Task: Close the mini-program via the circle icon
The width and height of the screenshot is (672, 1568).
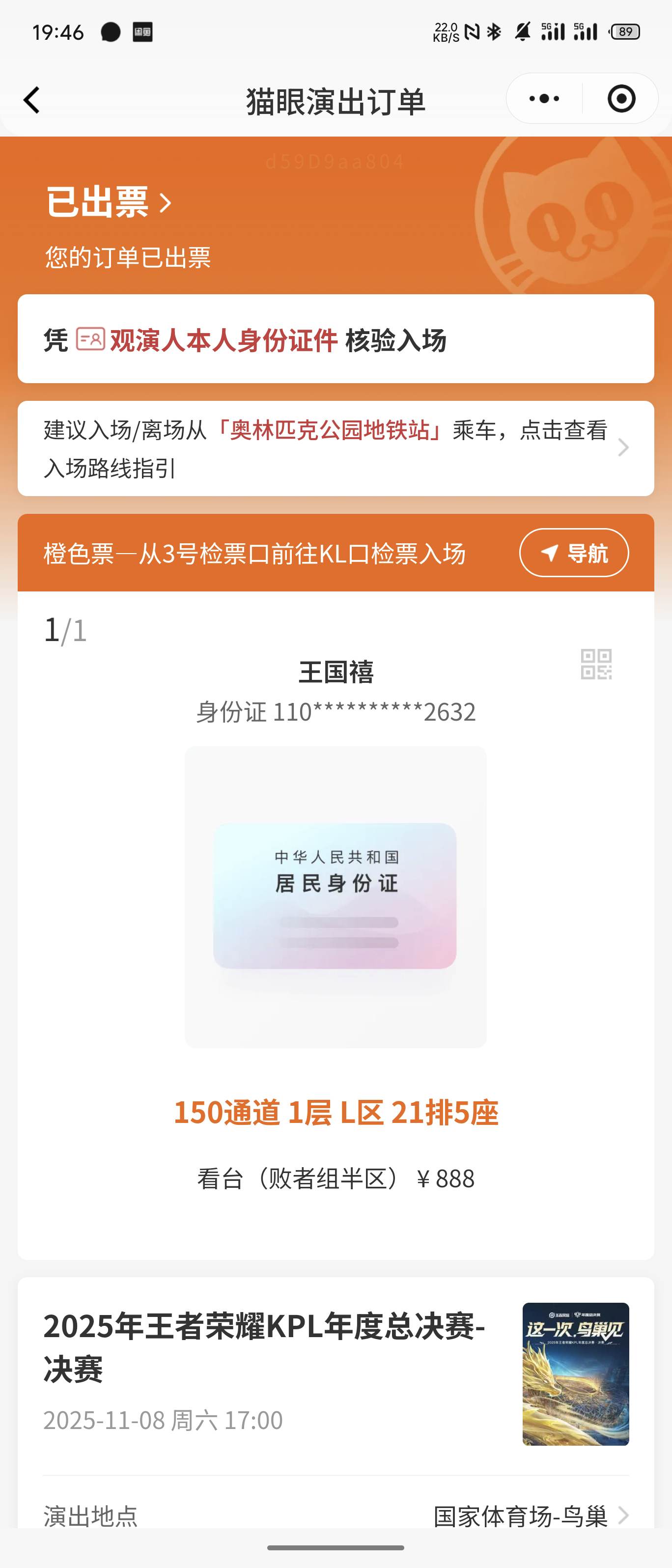Action: (x=621, y=99)
